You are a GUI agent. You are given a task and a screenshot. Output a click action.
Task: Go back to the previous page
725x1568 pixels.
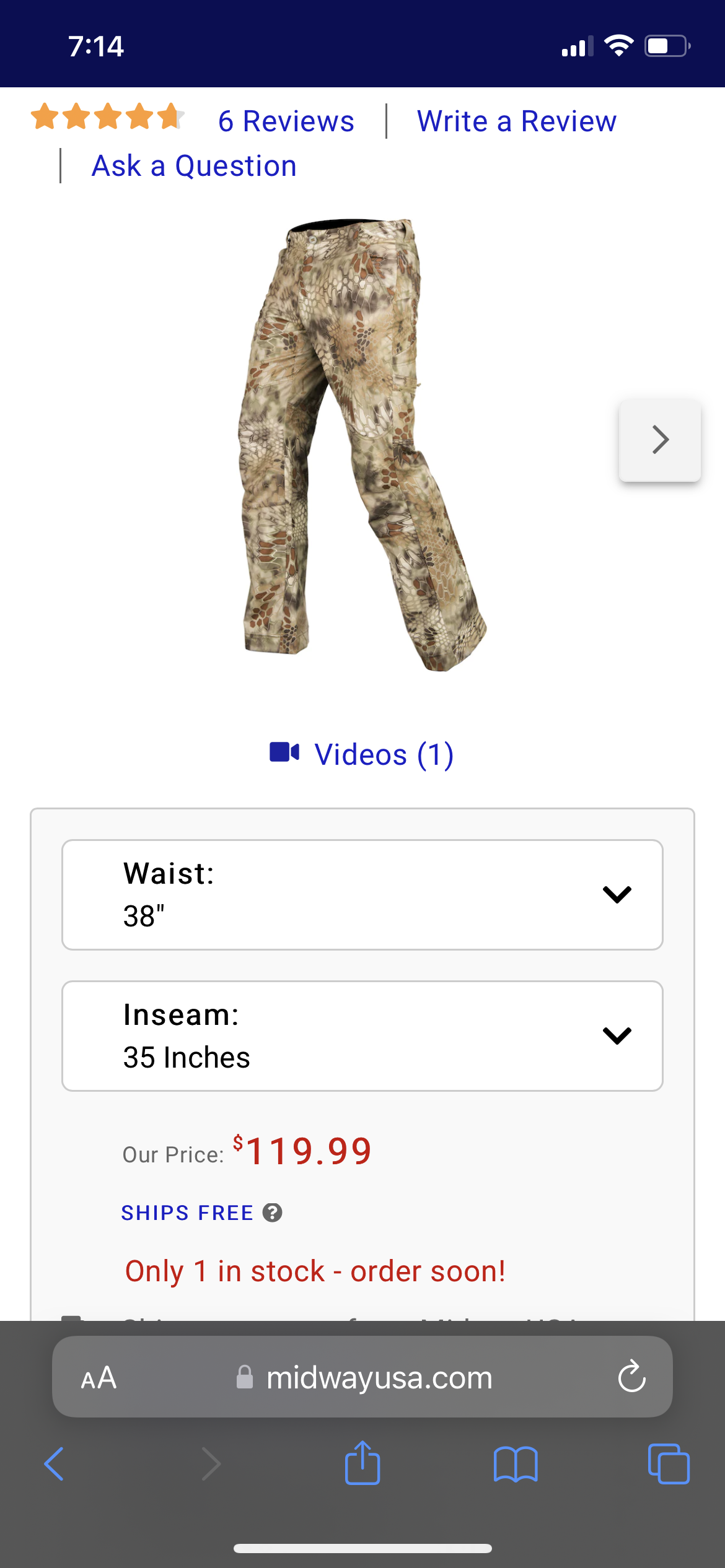point(54,1464)
